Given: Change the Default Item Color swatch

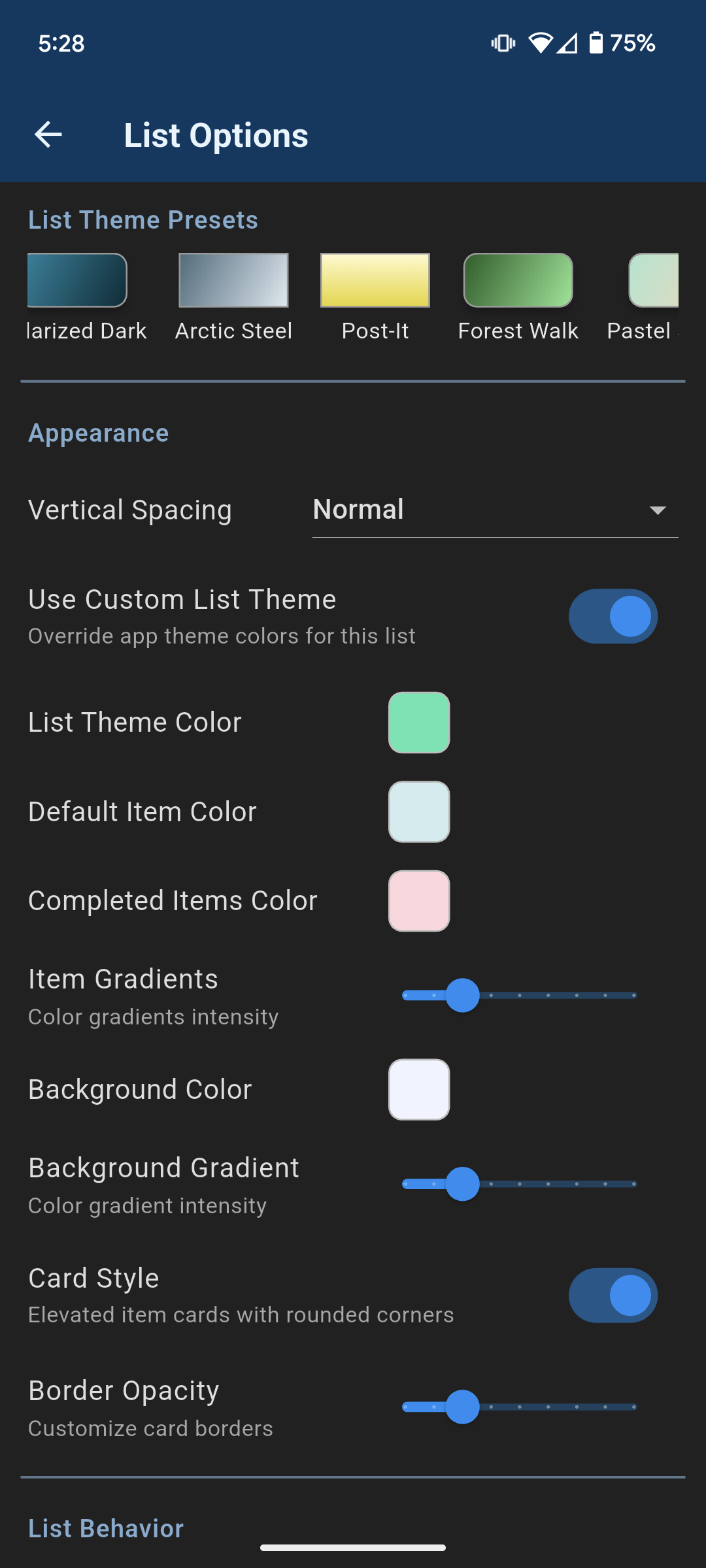Looking at the screenshot, I should click(419, 811).
